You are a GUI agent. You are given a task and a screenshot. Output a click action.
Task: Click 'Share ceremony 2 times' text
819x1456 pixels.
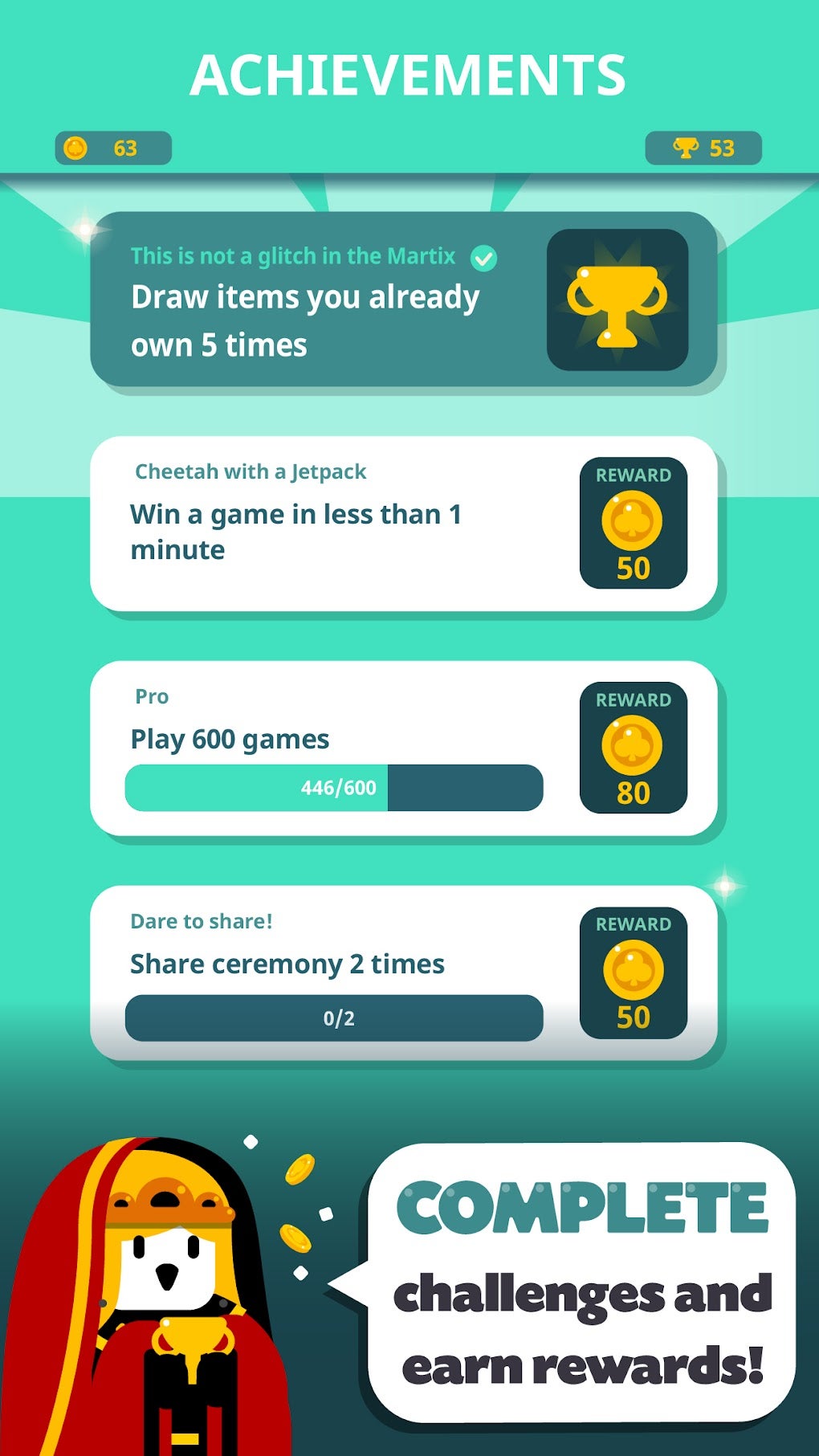click(x=287, y=964)
